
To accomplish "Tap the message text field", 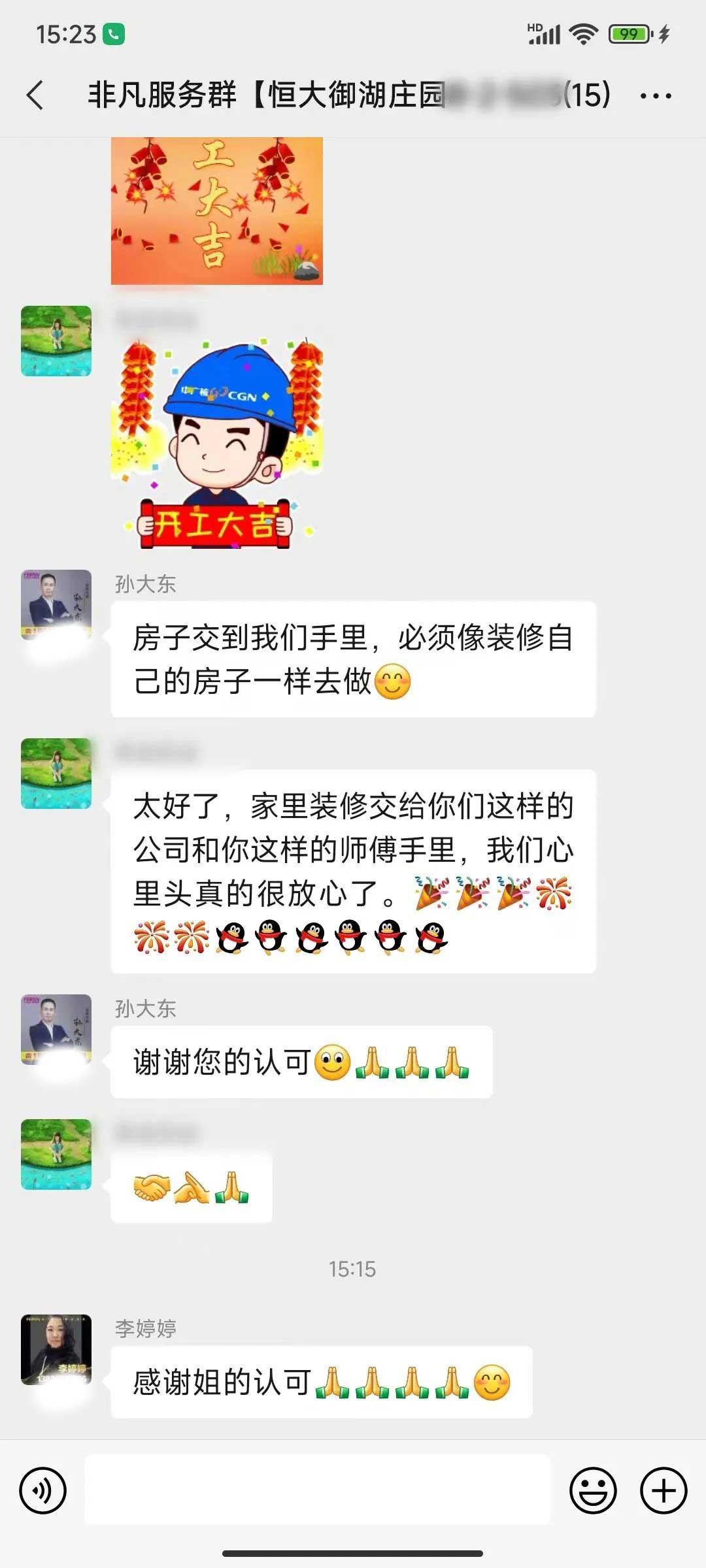I will [x=318, y=1490].
